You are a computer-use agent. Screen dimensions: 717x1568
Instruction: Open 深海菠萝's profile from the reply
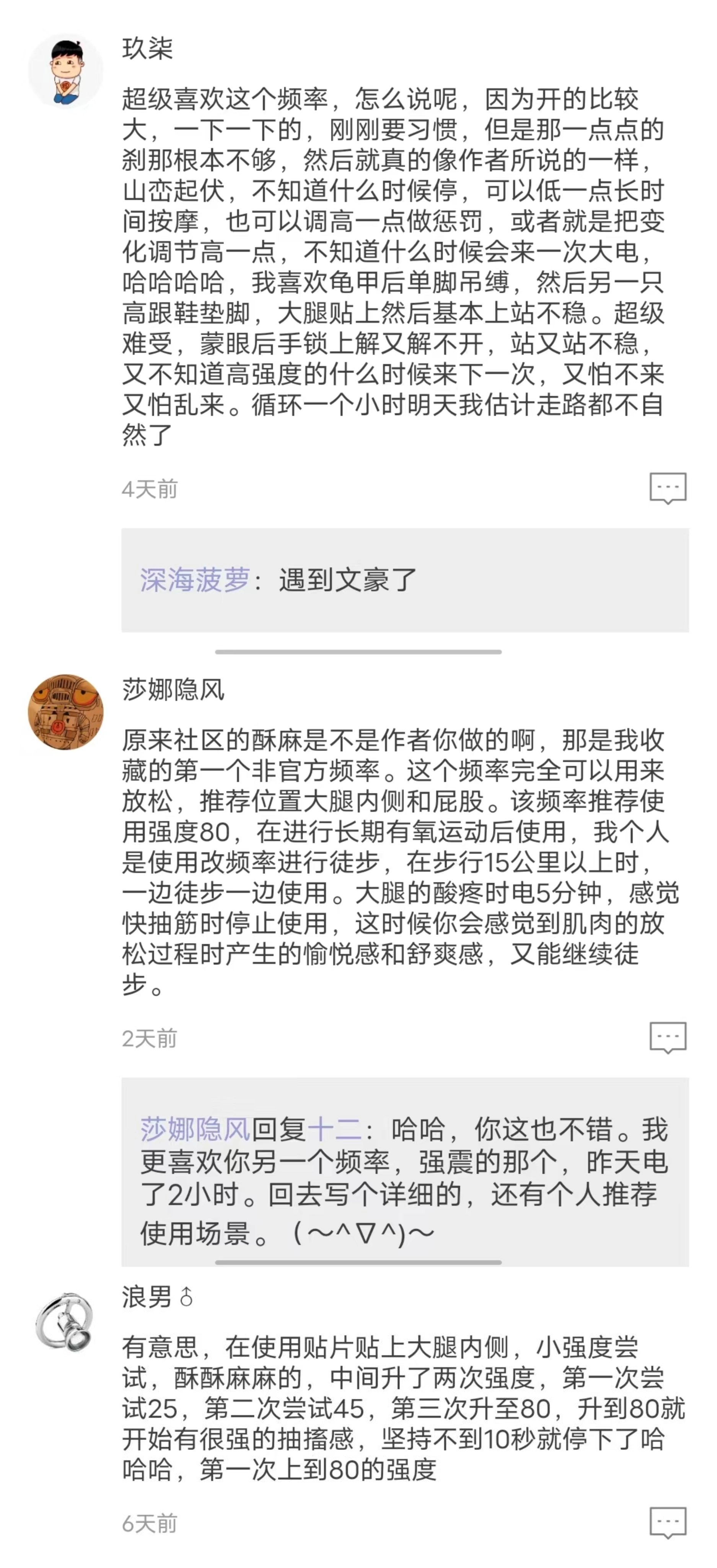pyautogui.click(x=195, y=580)
